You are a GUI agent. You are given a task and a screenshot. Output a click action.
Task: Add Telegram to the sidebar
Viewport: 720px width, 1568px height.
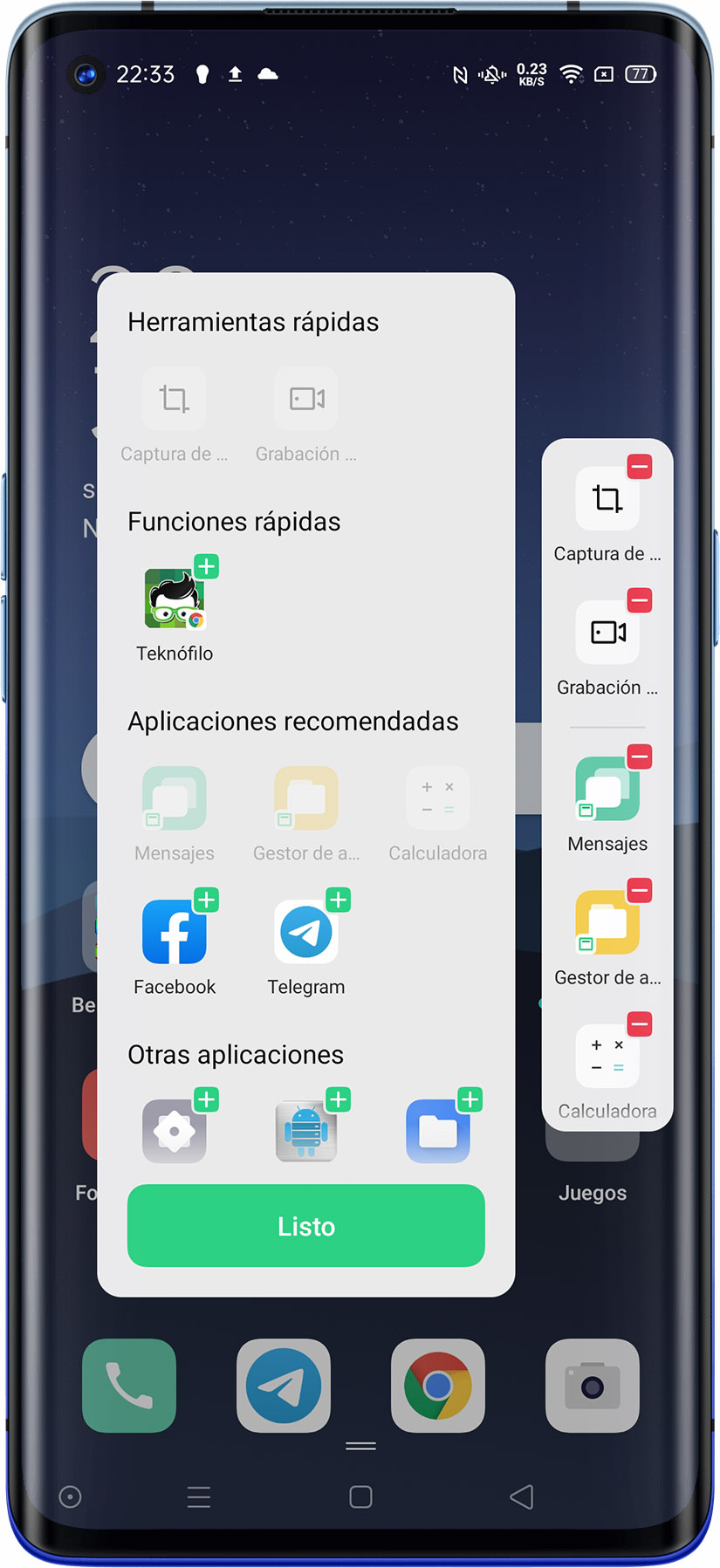[x=339, y=900]
